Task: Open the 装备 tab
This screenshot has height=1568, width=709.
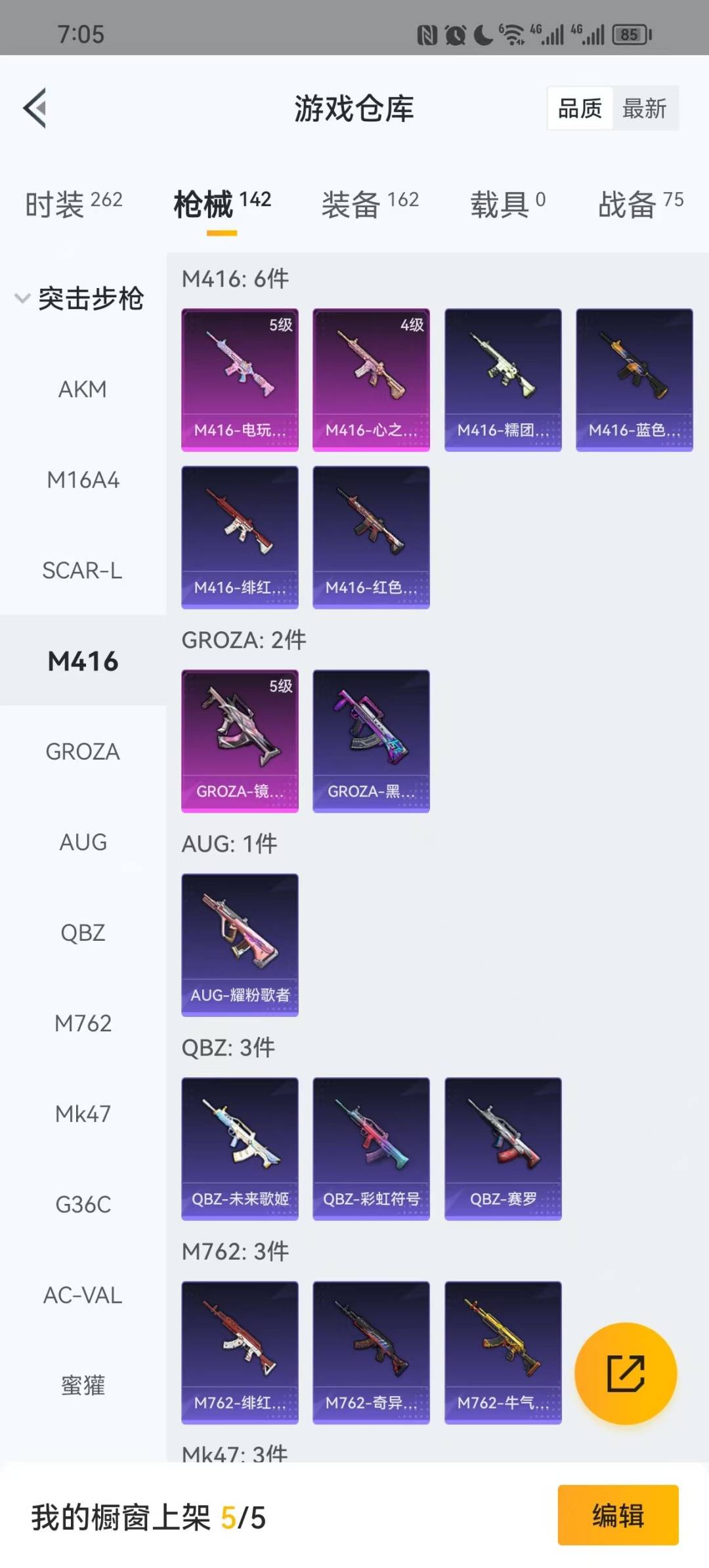Action: 370,203
